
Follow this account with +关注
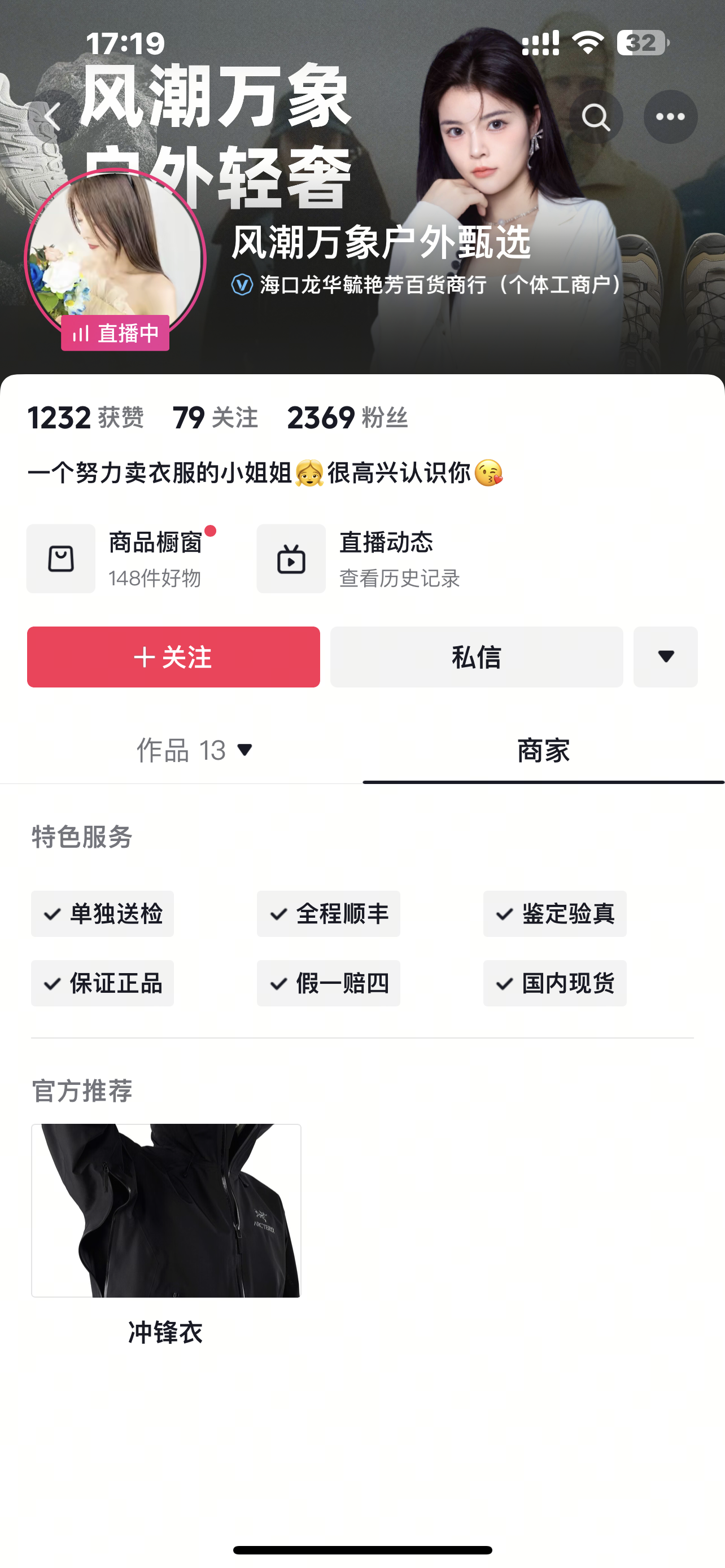[173, 657]
